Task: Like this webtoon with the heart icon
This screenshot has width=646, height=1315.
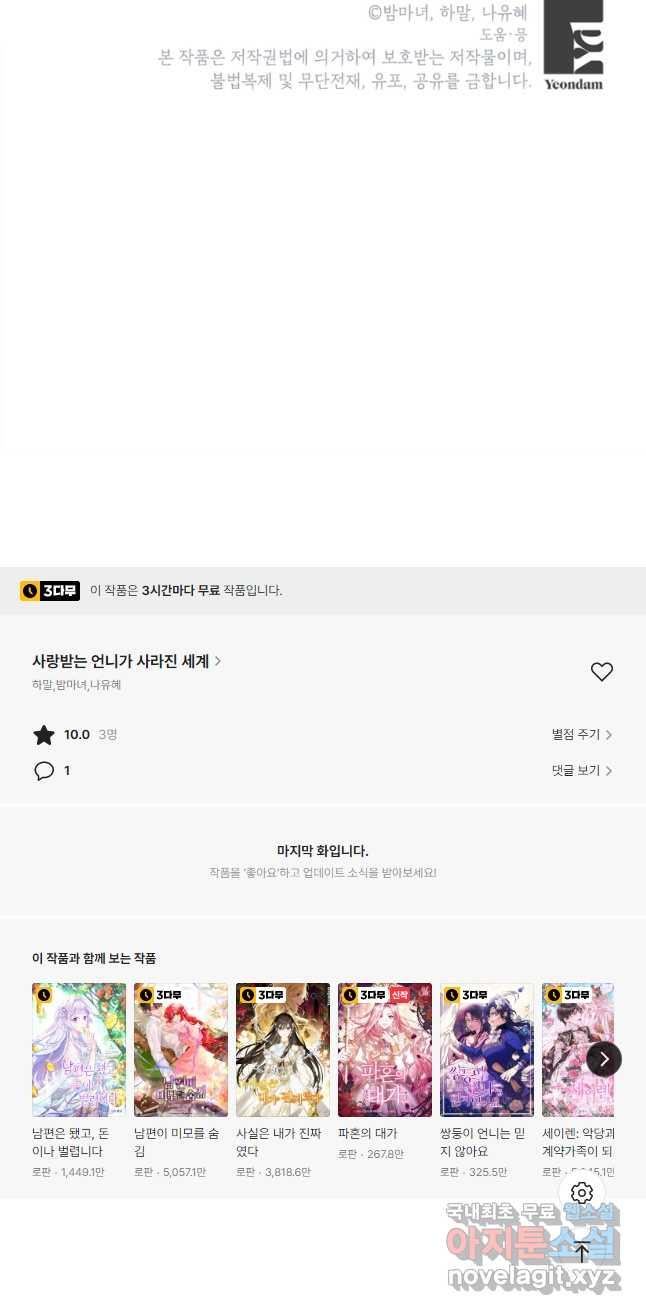Action: point(601,672)
